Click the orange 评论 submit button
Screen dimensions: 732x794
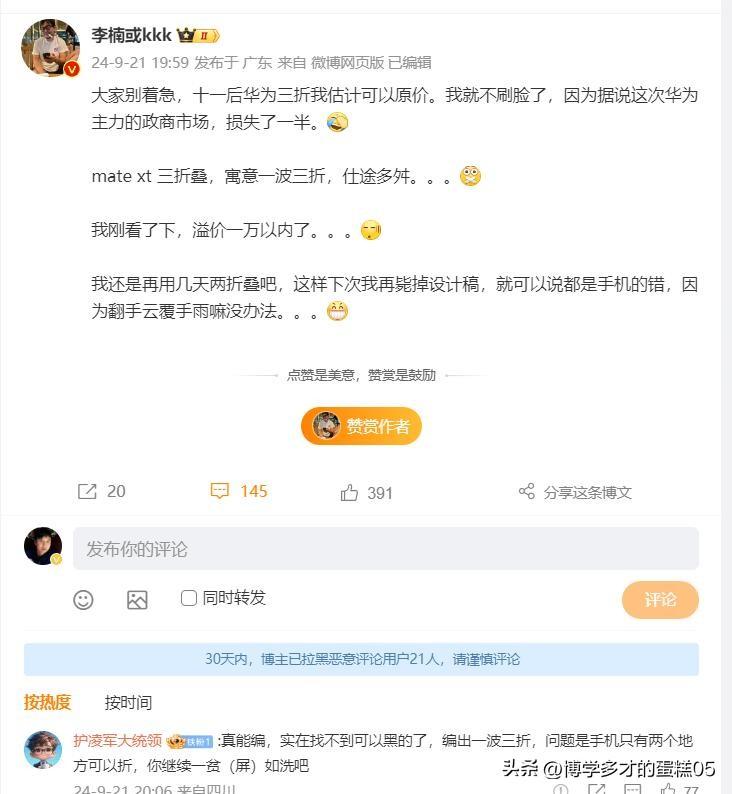[660, 599]
